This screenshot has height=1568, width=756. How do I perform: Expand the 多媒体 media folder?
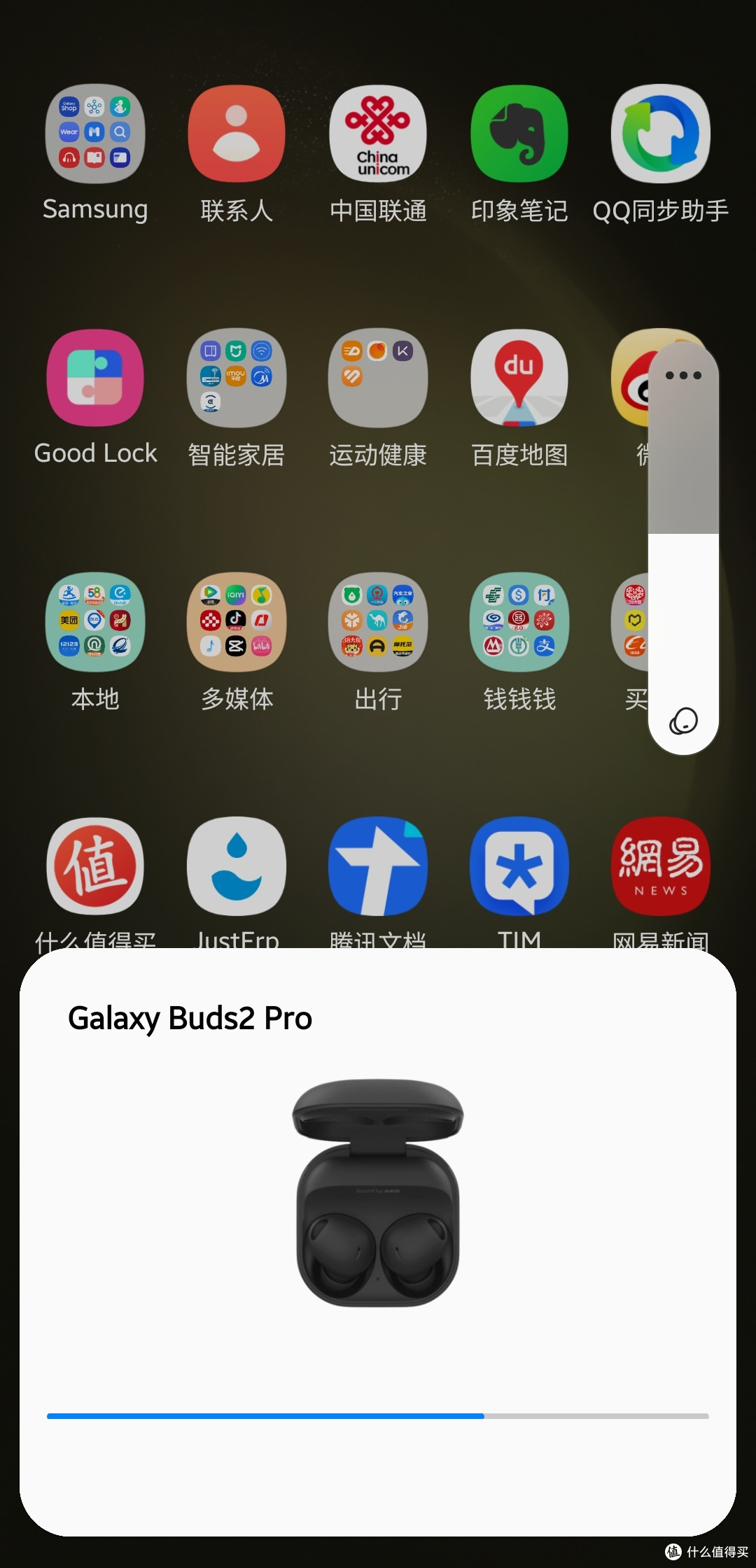click(236, 623)
